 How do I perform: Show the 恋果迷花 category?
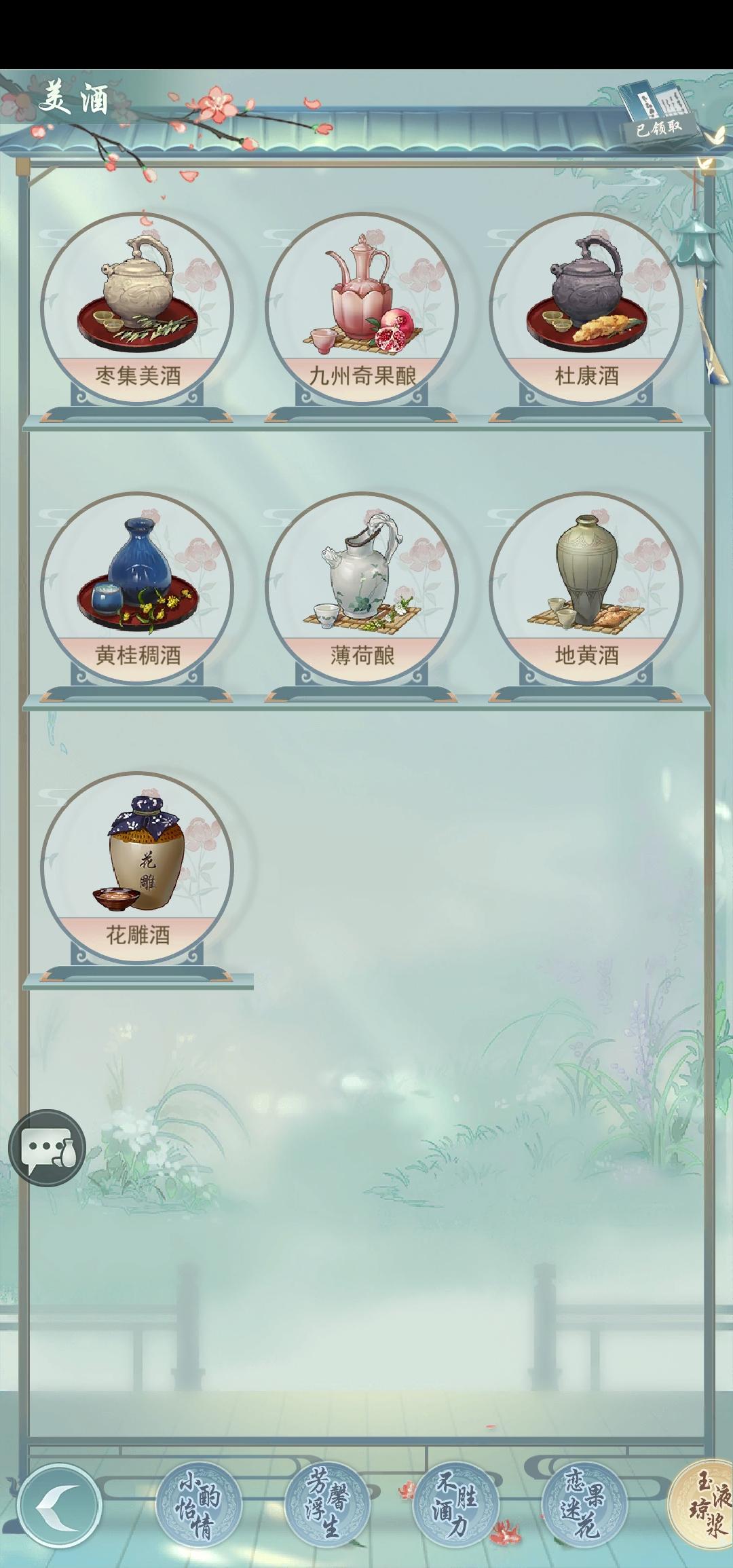pos(584,1505)
